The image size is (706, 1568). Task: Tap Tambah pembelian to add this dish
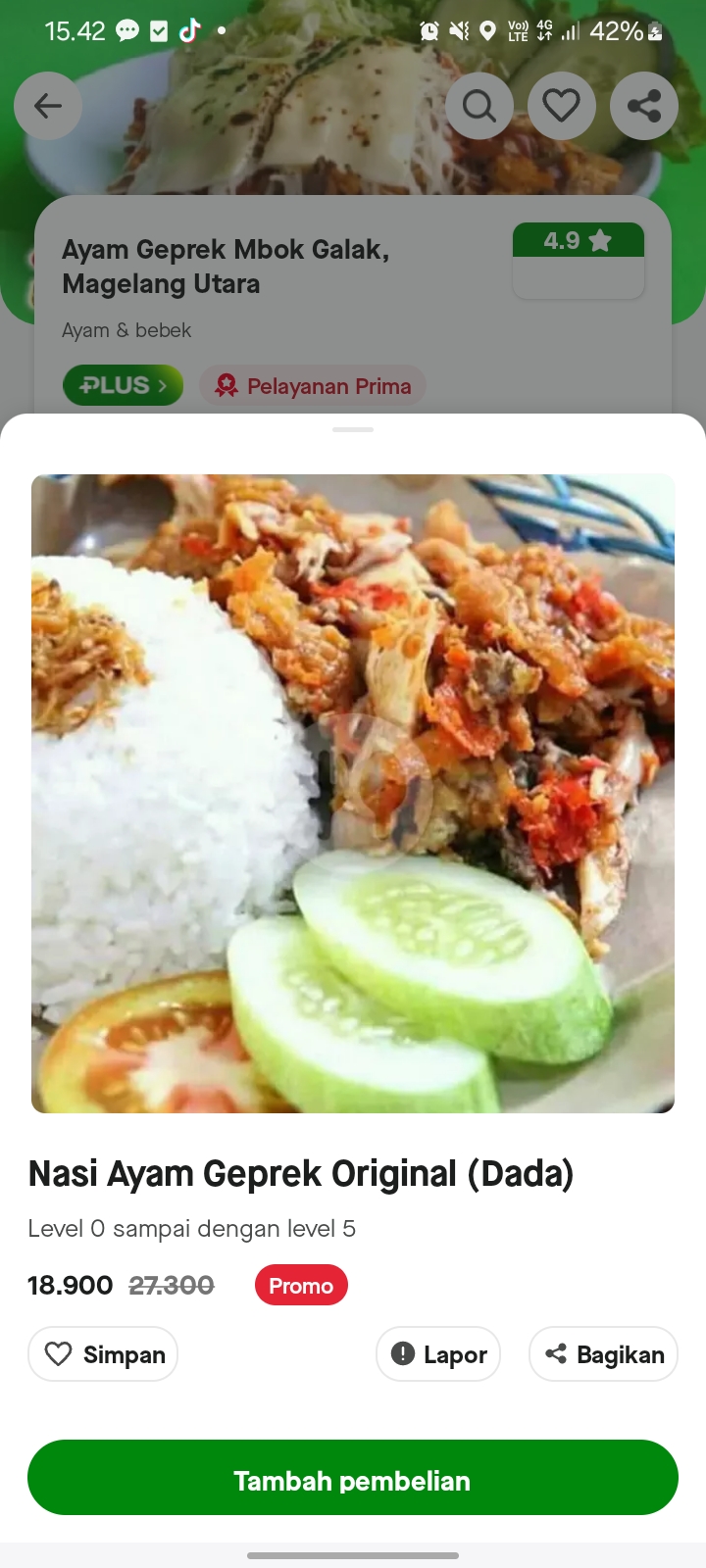pos(352,1480)
